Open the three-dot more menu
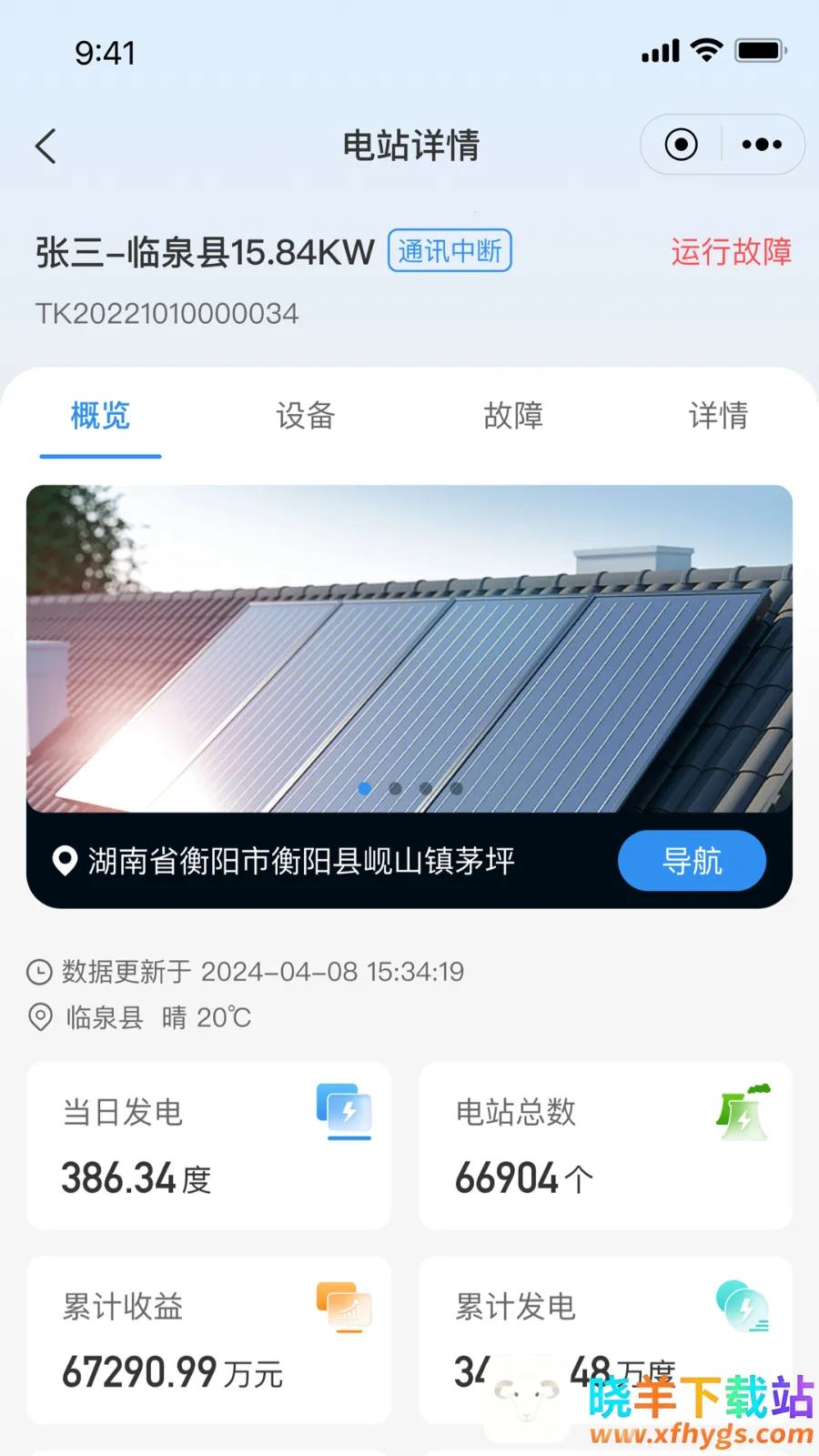819x1456 pixels. [762, 145]
